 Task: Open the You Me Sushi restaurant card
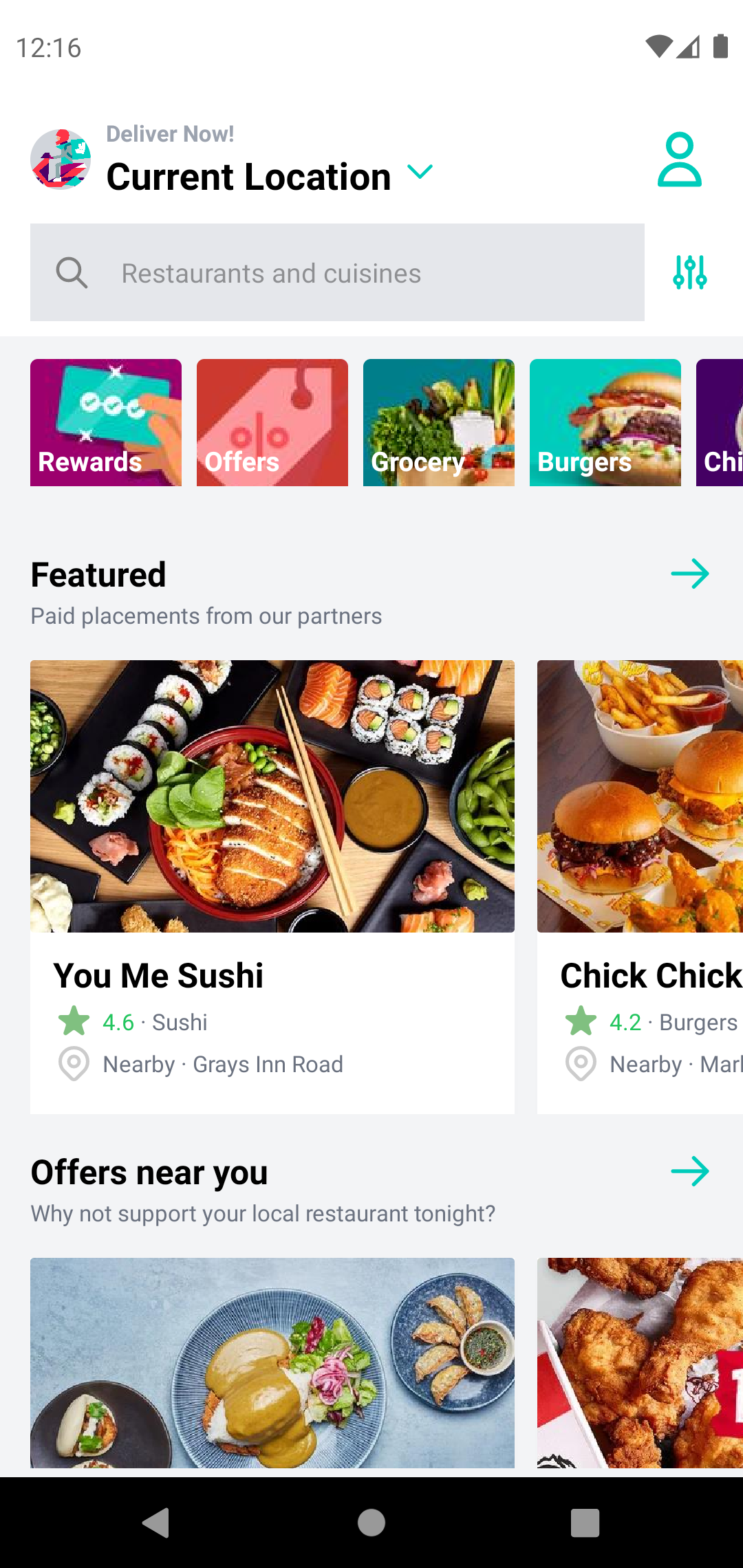pos(272,886)
